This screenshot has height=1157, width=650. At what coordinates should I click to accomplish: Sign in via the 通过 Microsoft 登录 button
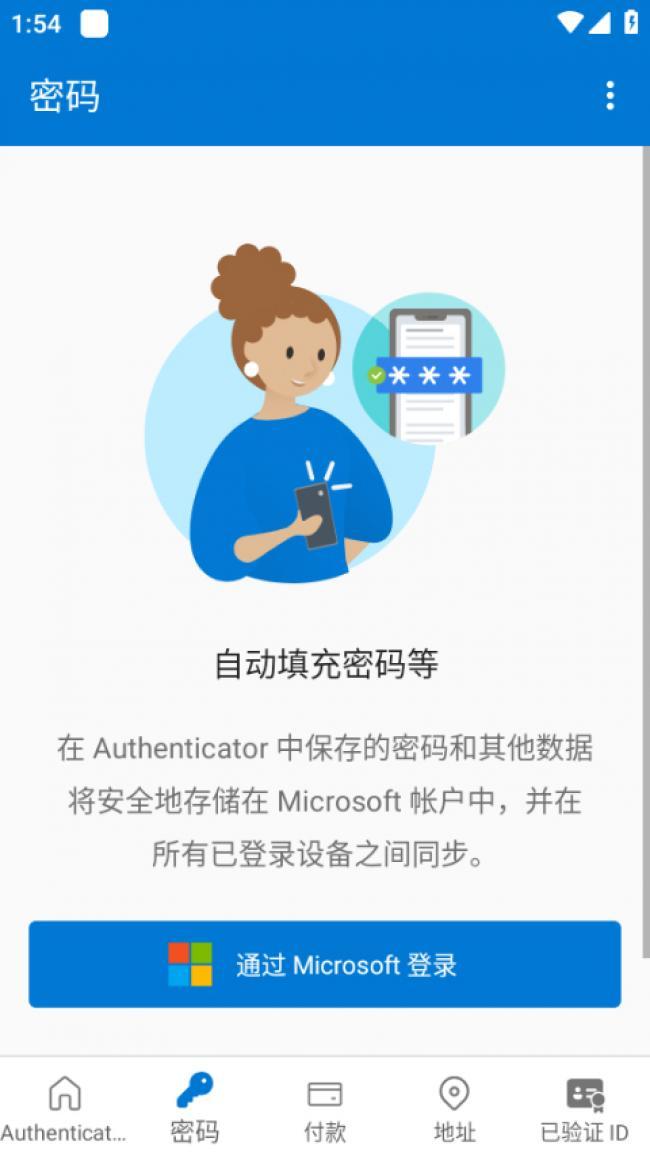pyautogui.click(x=324, y=964)
